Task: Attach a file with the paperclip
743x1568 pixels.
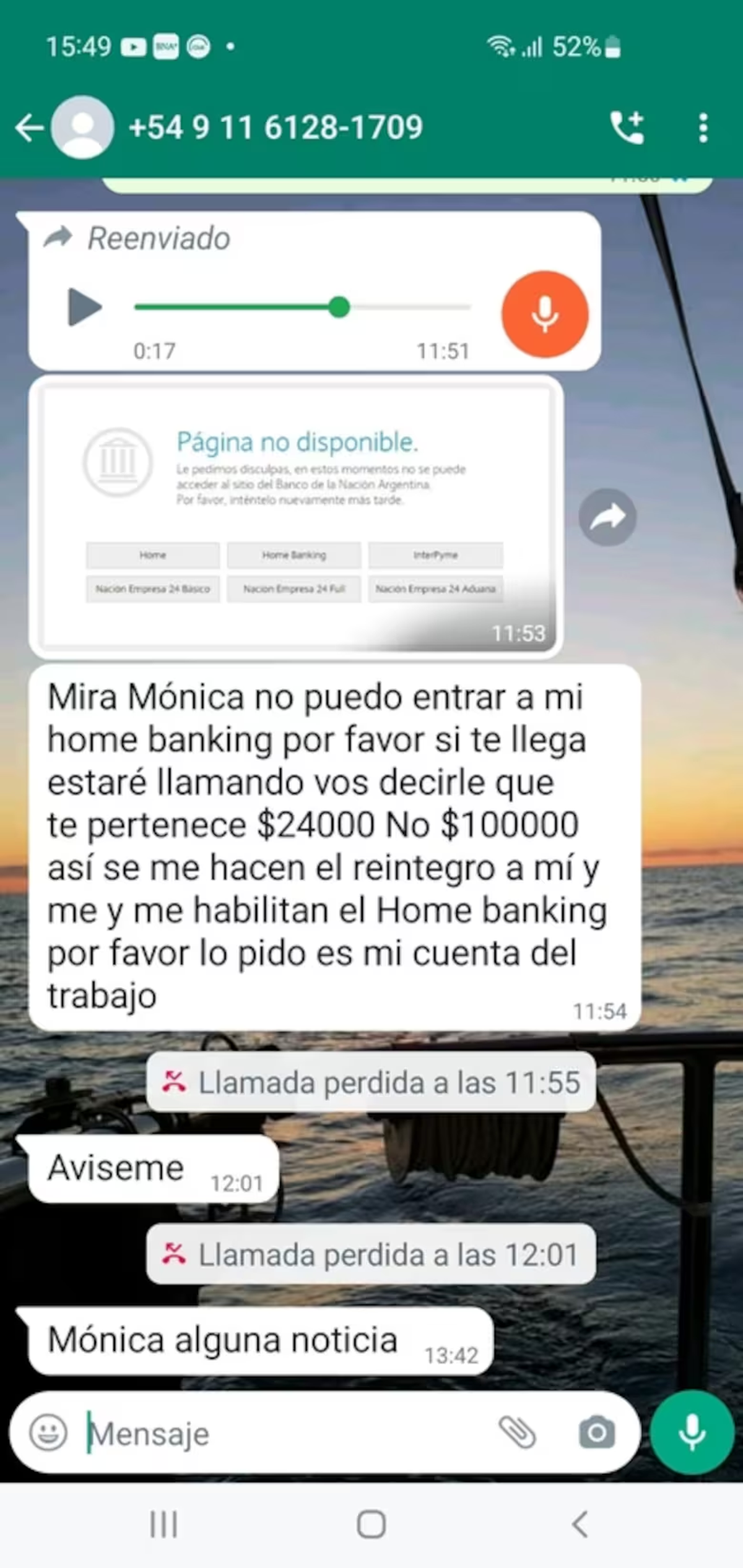Action: click(x=517, y=1432)
